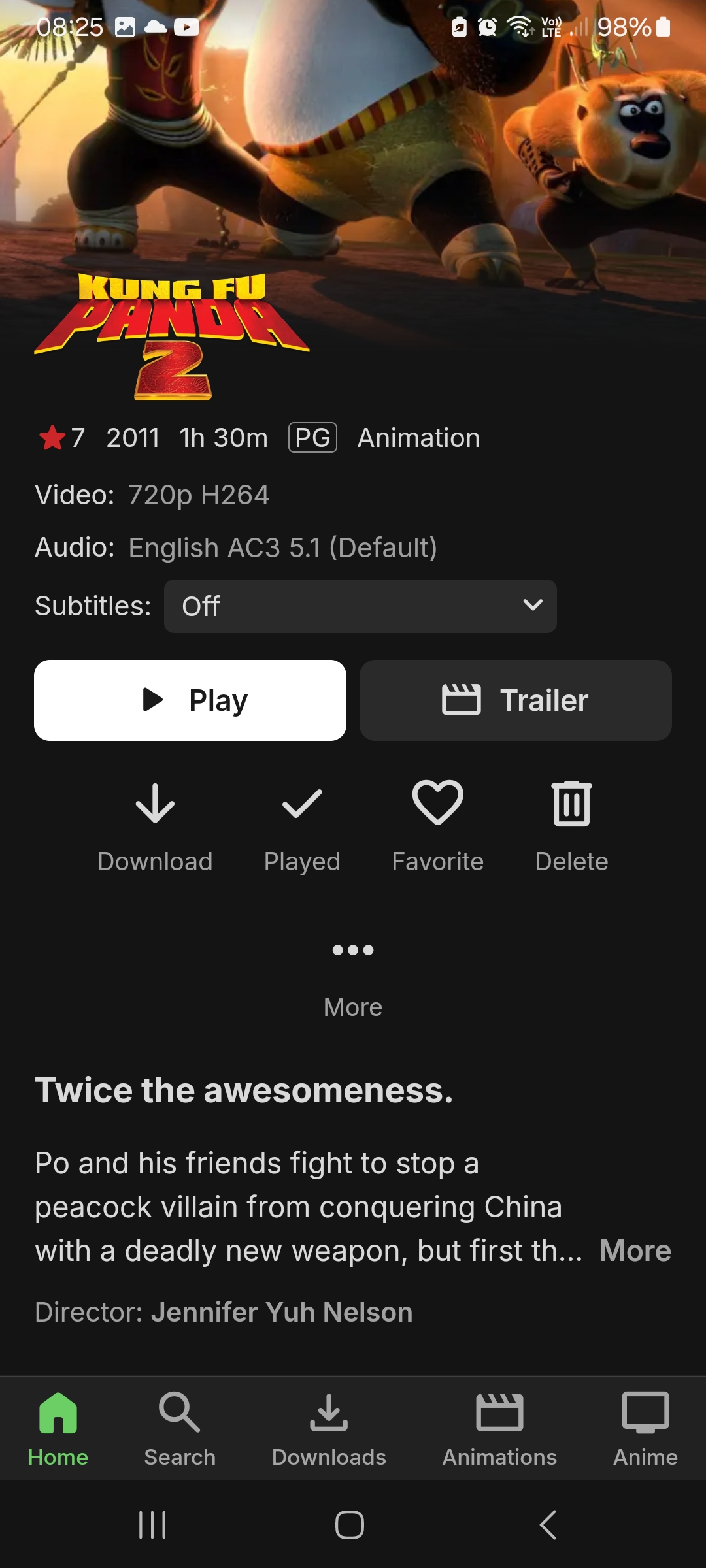
Task: Expand the synopsis with More link
Action: pyautogui.click(x=635, y=1250)
